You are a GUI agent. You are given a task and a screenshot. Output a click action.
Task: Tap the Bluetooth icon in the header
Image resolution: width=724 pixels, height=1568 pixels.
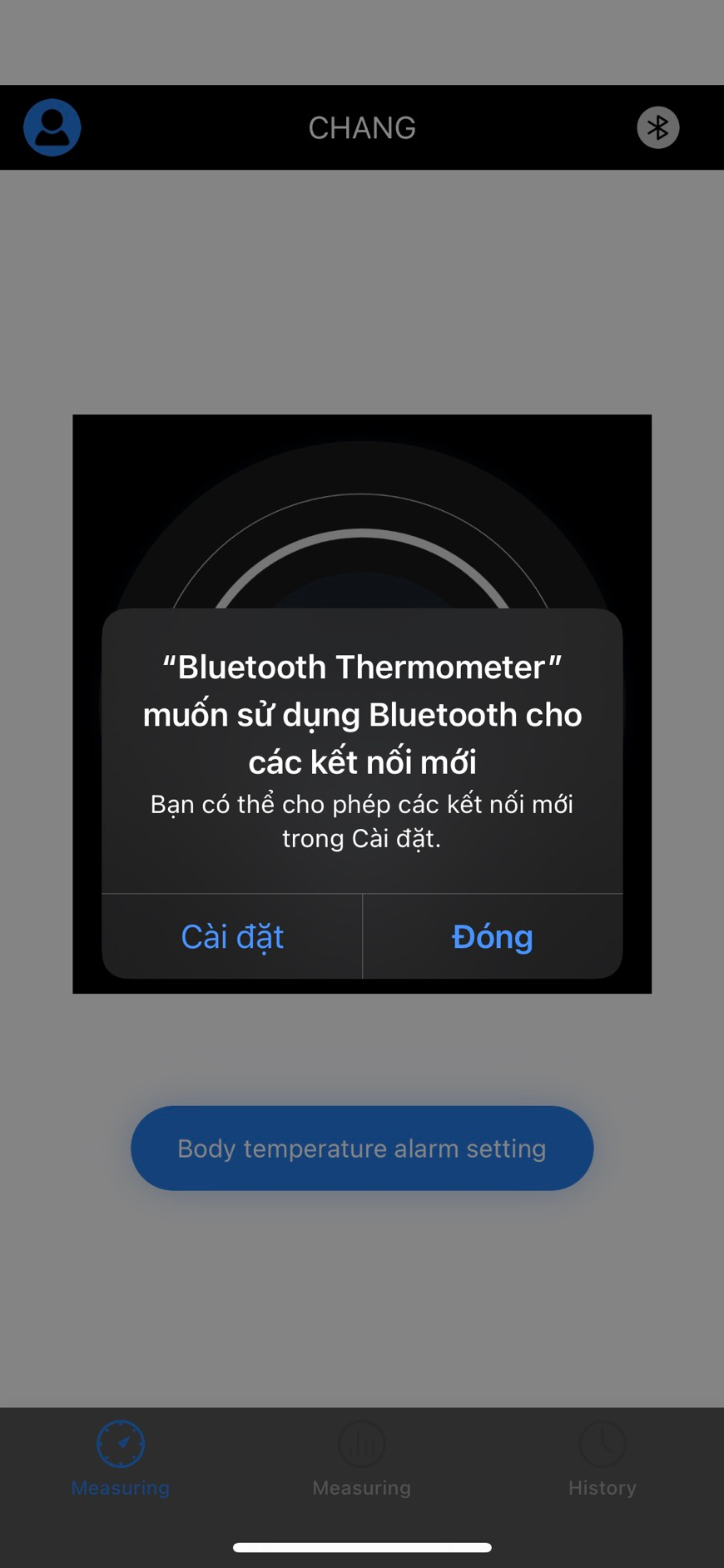[x=658, y=127]
